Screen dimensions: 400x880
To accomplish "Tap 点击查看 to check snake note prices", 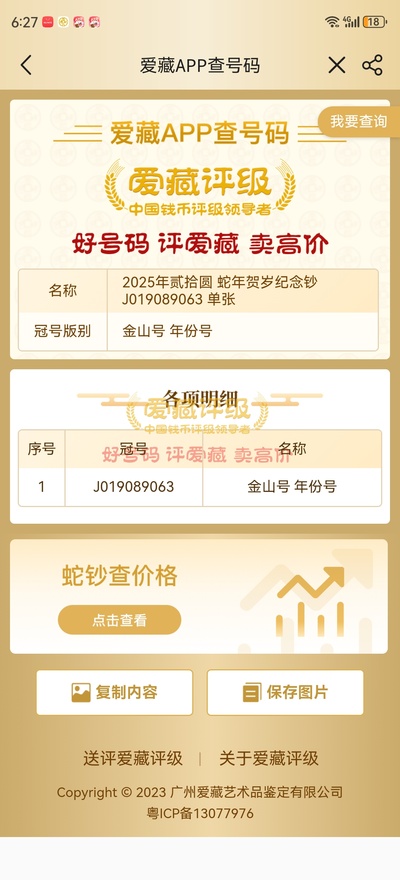I will [x=119, y=620].
